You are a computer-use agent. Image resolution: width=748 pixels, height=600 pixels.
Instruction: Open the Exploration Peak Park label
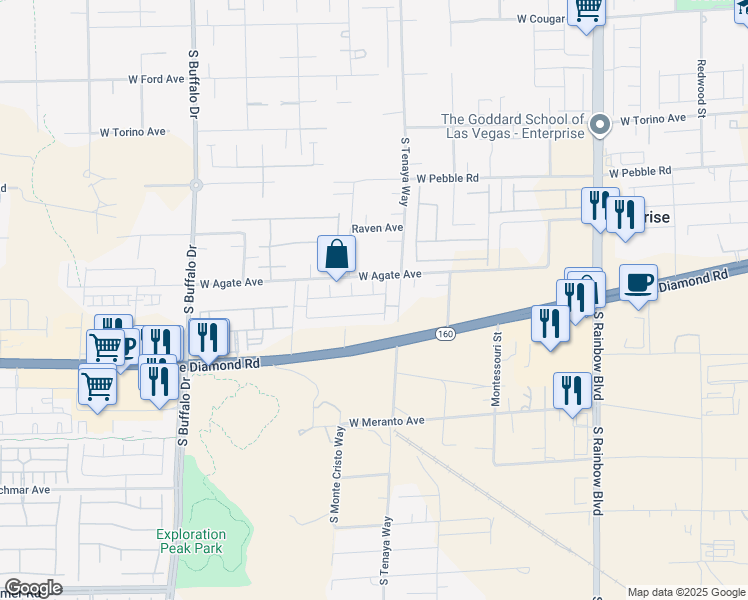[x=191, y=541]
